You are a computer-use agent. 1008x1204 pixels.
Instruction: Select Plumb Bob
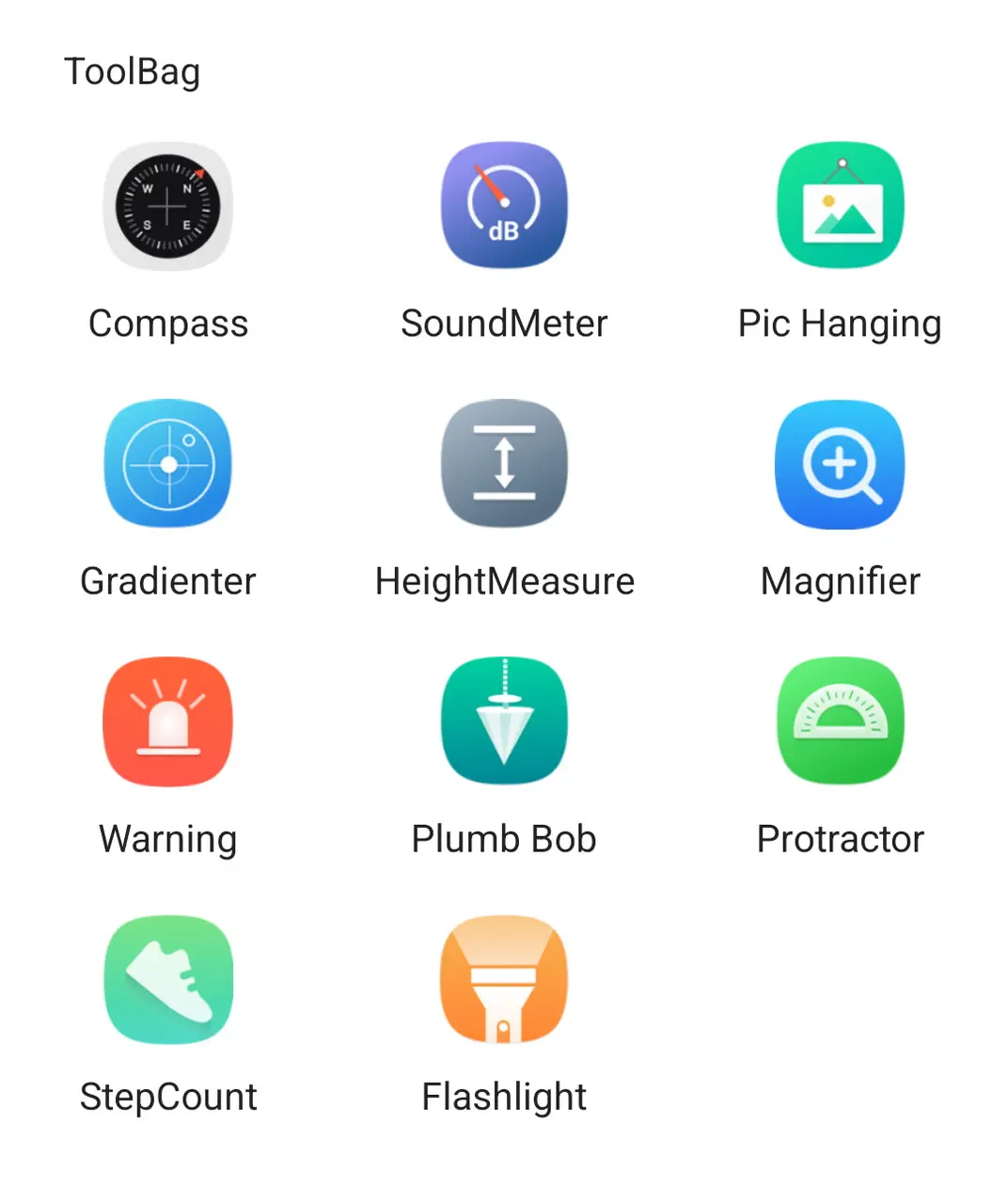tap(504, 721)
